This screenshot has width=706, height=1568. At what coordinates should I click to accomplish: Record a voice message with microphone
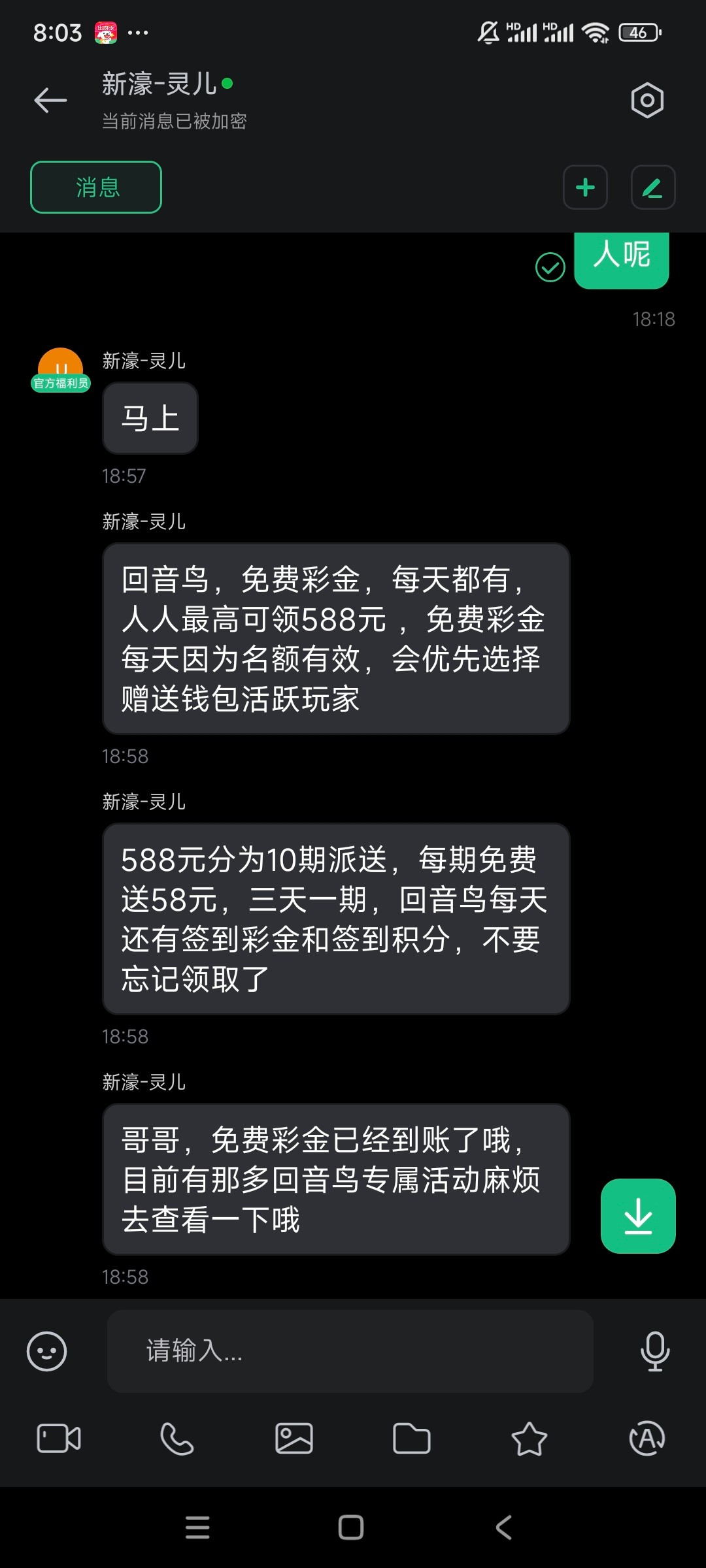[654, 1350]
